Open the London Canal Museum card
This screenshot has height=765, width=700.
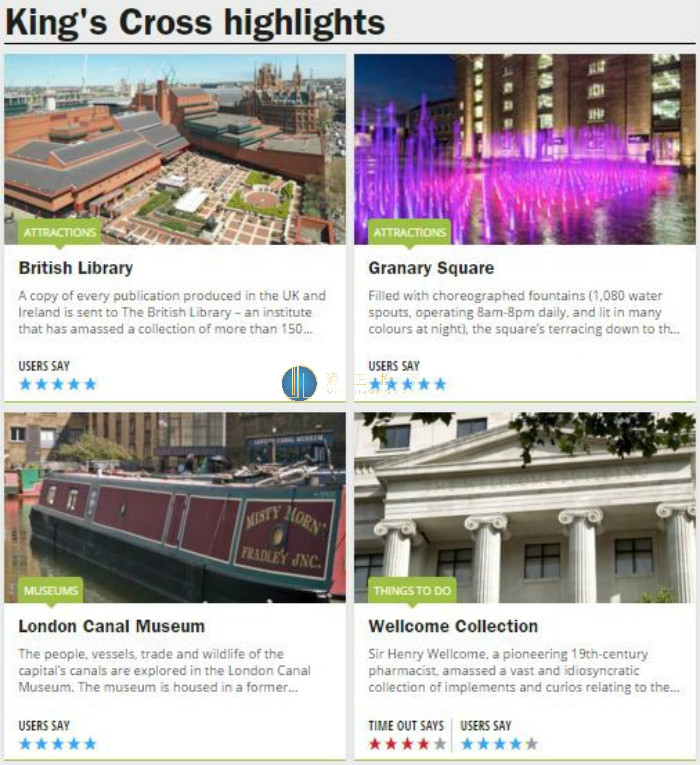click(112, 626)
